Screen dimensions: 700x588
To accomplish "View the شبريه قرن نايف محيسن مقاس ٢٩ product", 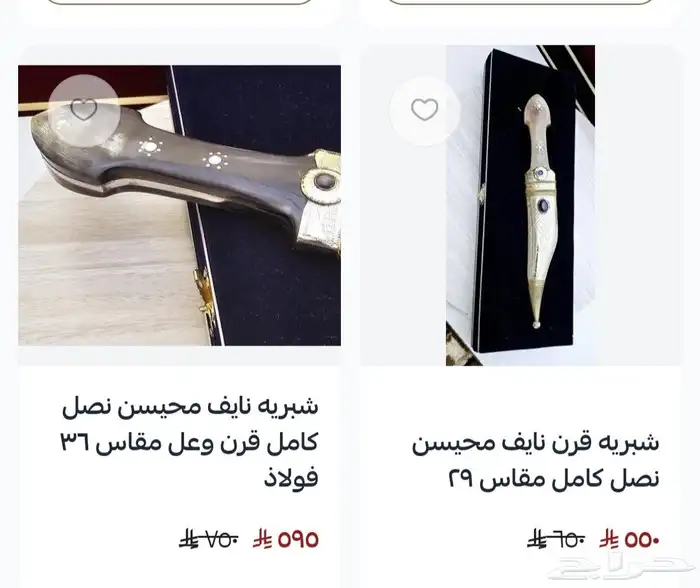I will tap(535, 459).
